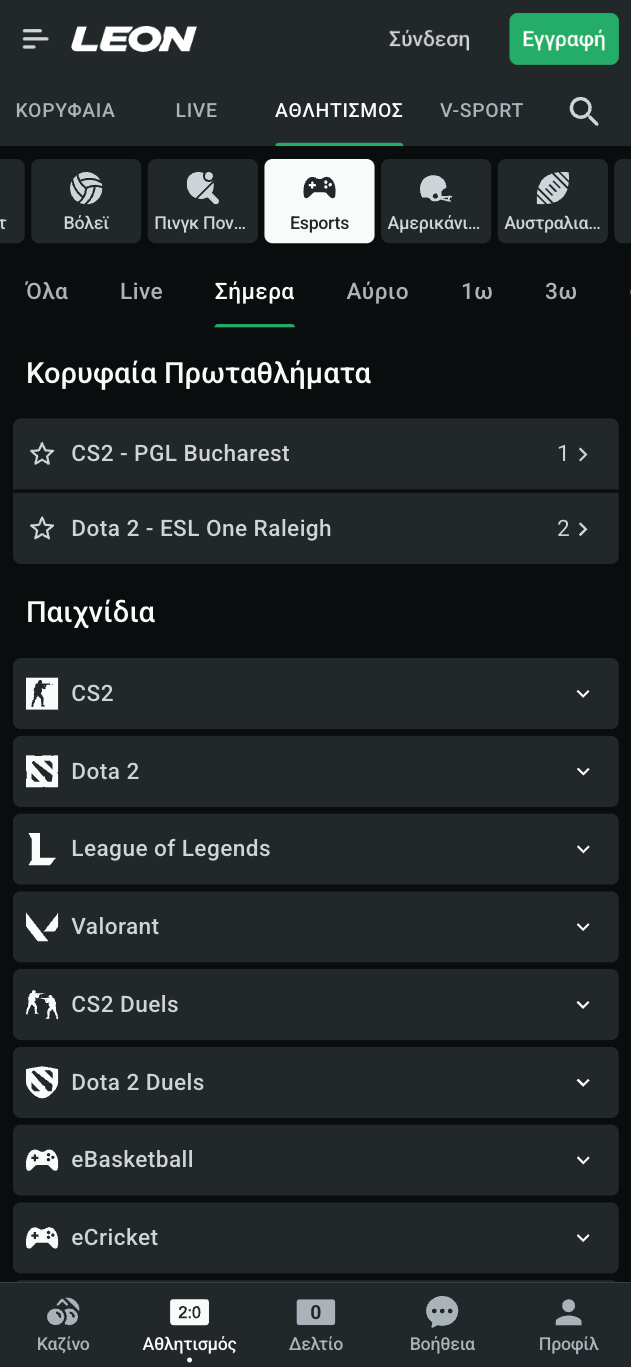The width and height of the screenshot is (631, 1367).
Task: Expand the eBasketball section
Action: pyautogui.click(x=315, y=1160)
